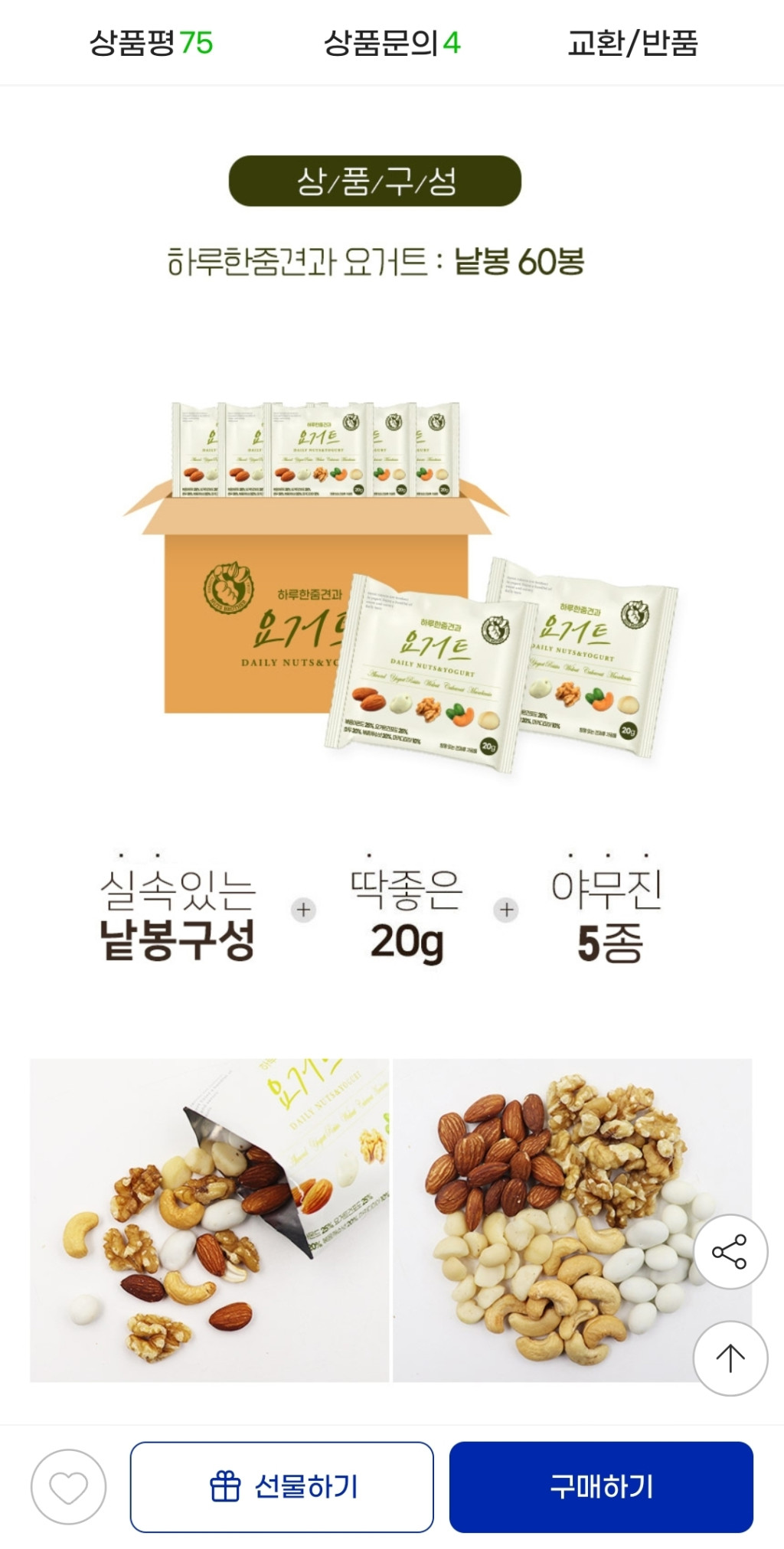784x1549 pixels.
Task: Switch to the 교환/반품 tab
Action: [632, 43]
